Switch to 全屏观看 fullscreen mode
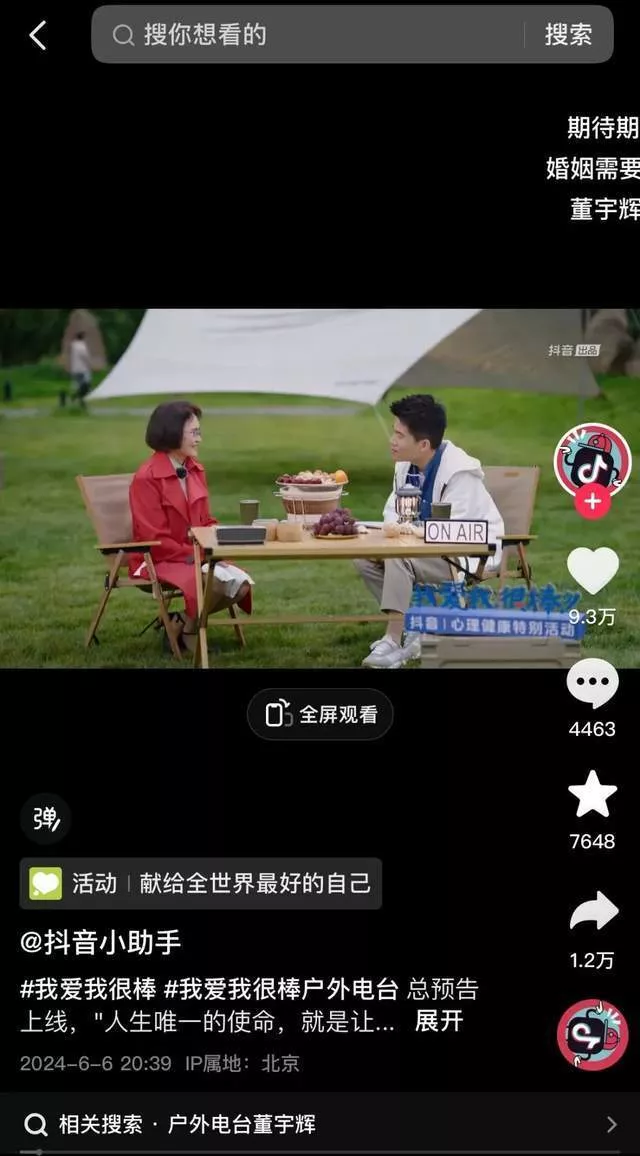The image size is (640, 1156). (321, 714)
